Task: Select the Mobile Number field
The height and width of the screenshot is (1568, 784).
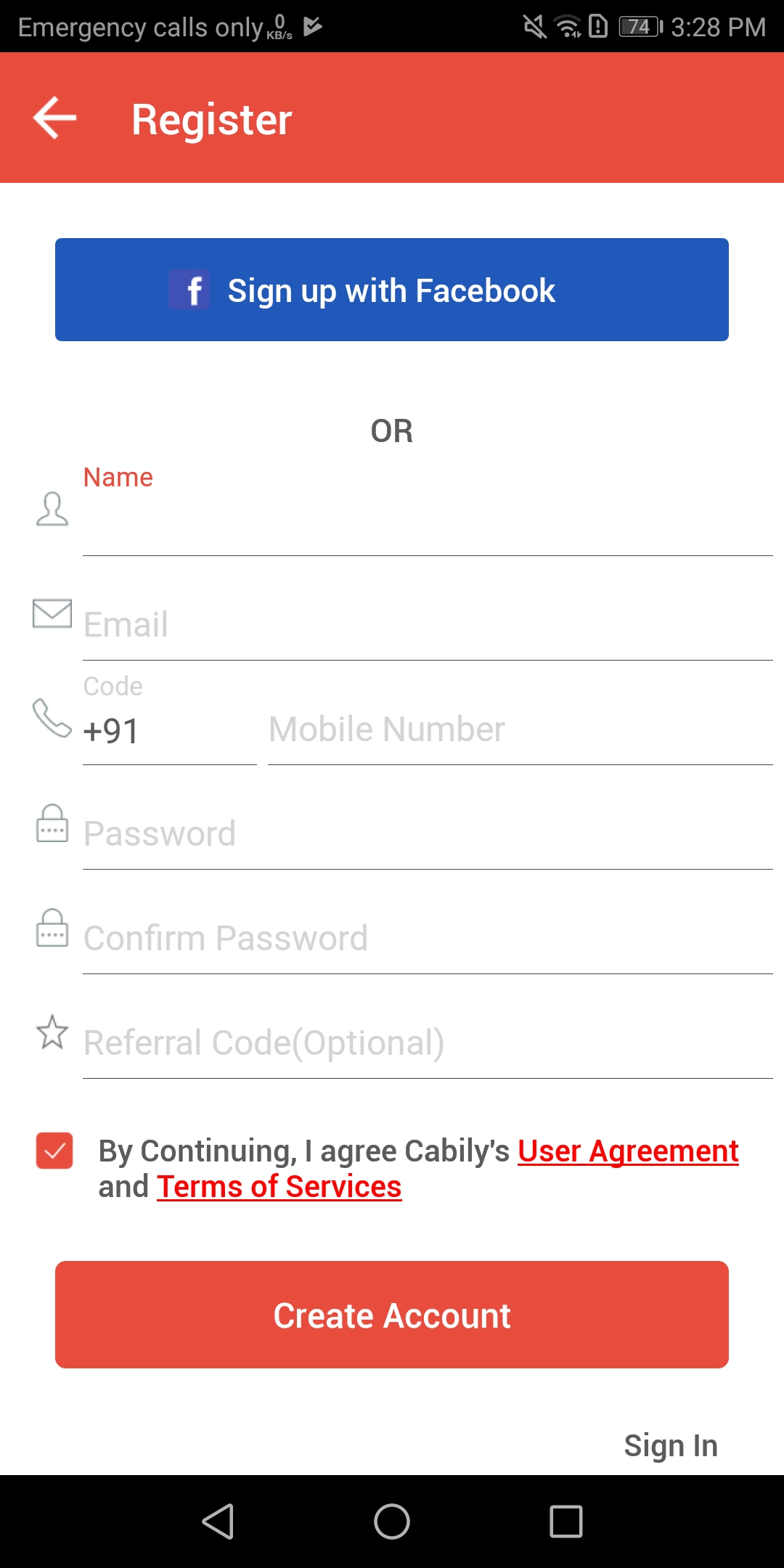Action: [x=520, y=730]
